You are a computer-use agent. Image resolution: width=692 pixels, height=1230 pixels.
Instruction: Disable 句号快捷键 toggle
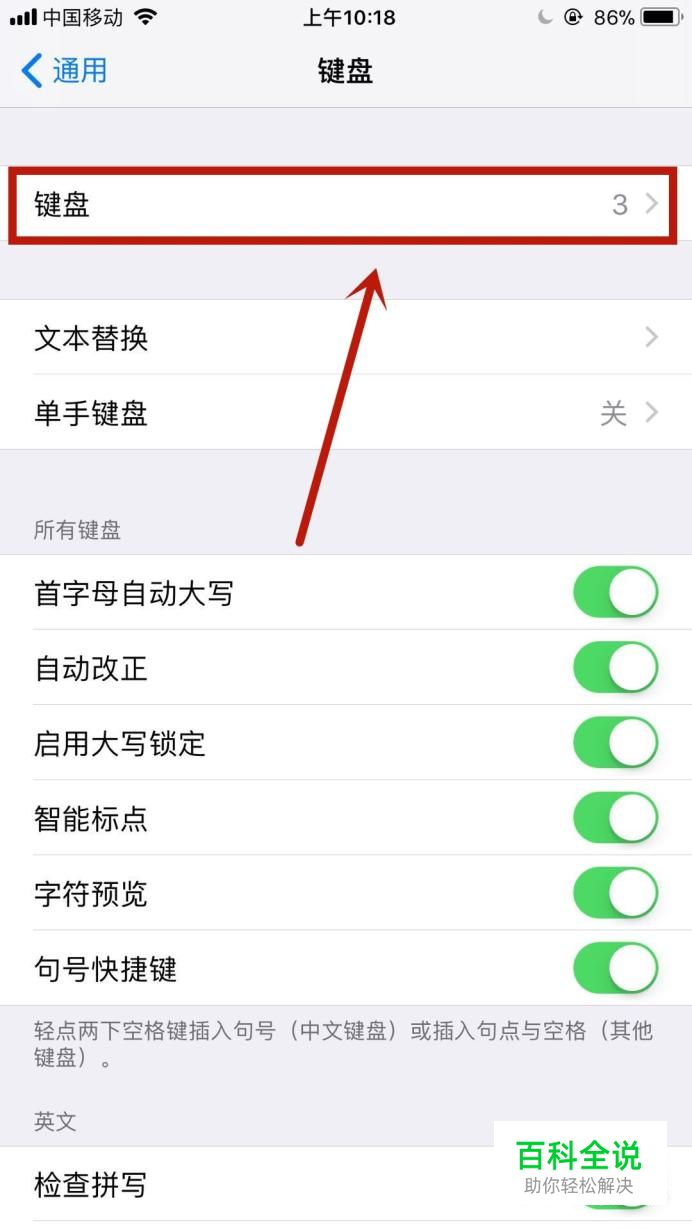click(615, 968)
